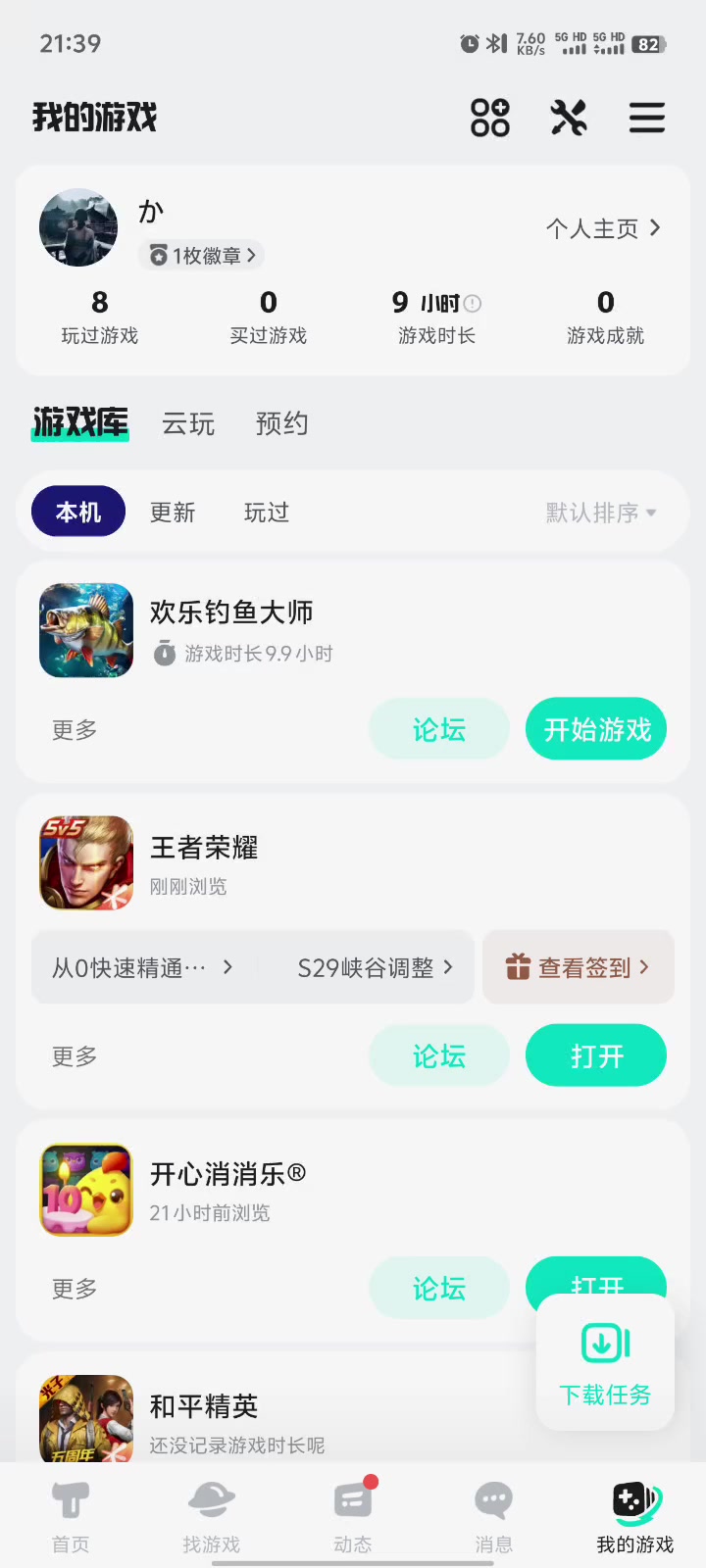Switch to the 云玩 tab
The width and height of the screenshot is (706, 1568).
(x=188, y=423)
